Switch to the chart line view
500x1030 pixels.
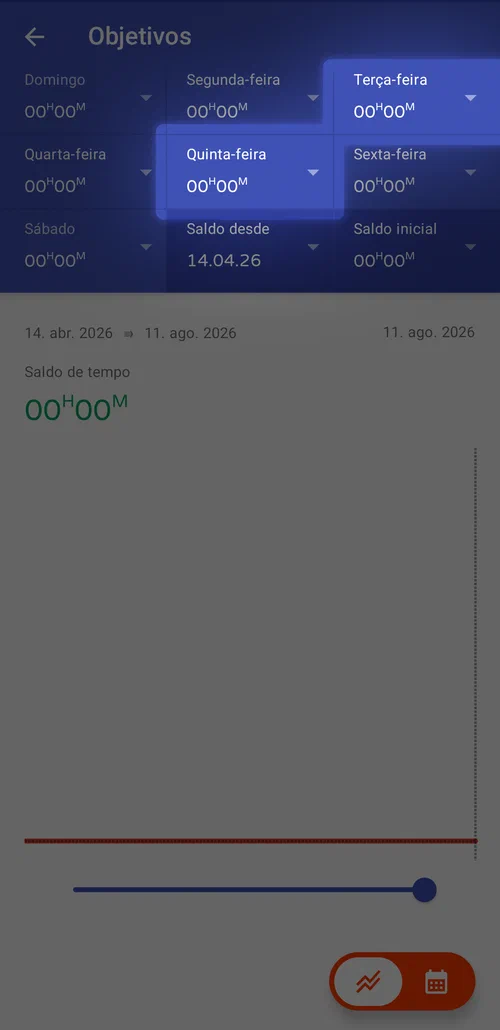click(368, 981)
